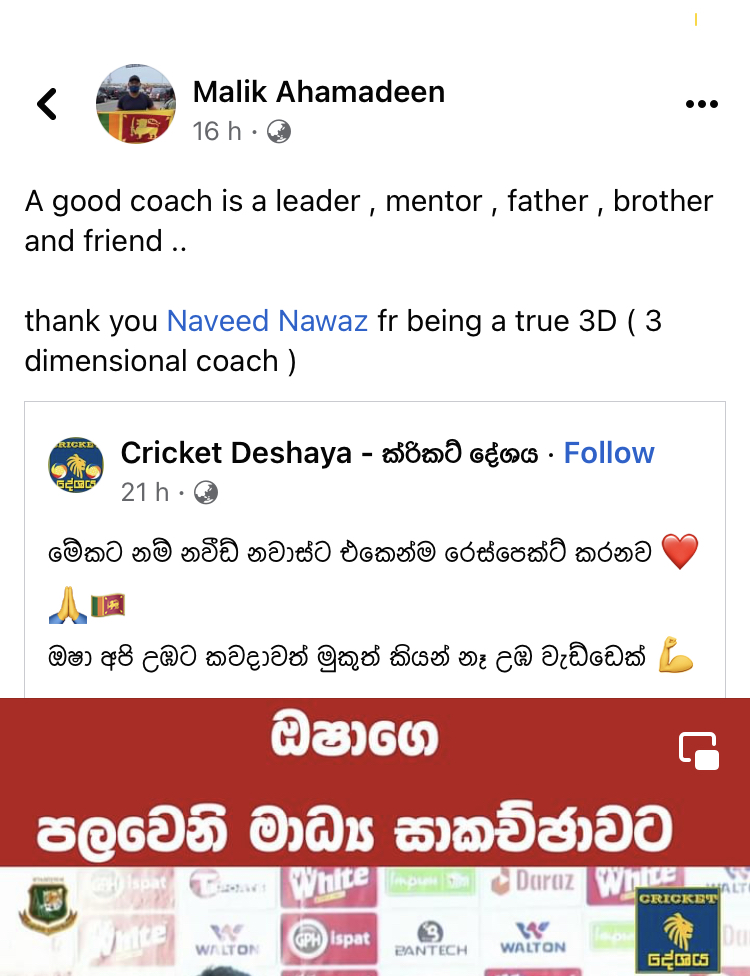This screenshot has height=976, width=750.
Task: Go back using the arrow
Action: point(47,104)
